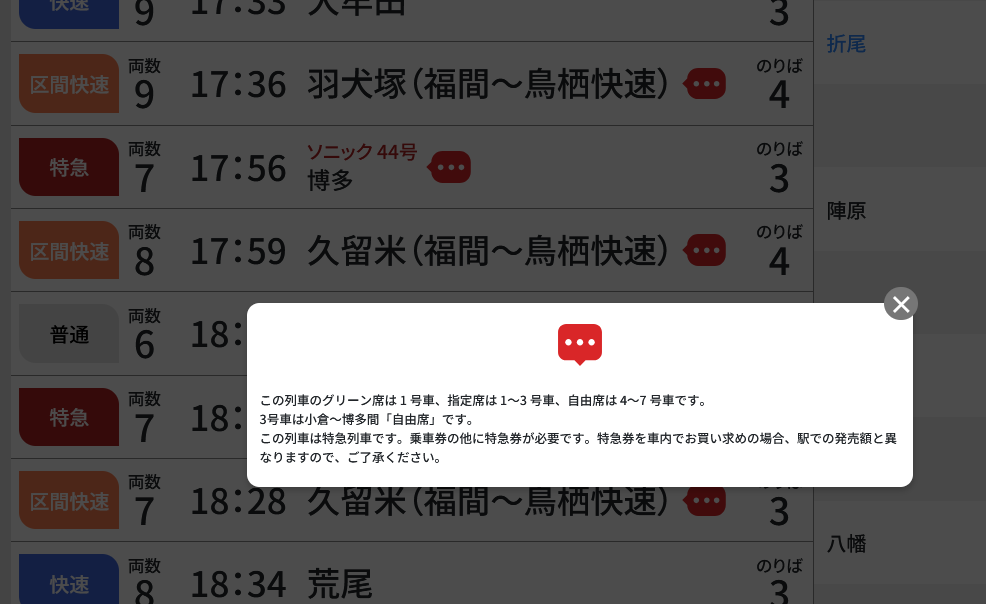Image resolution: width=986 pixels, height=604 pixels.
Task: Select 陣原 station in the list
Action: pos(846,211)
